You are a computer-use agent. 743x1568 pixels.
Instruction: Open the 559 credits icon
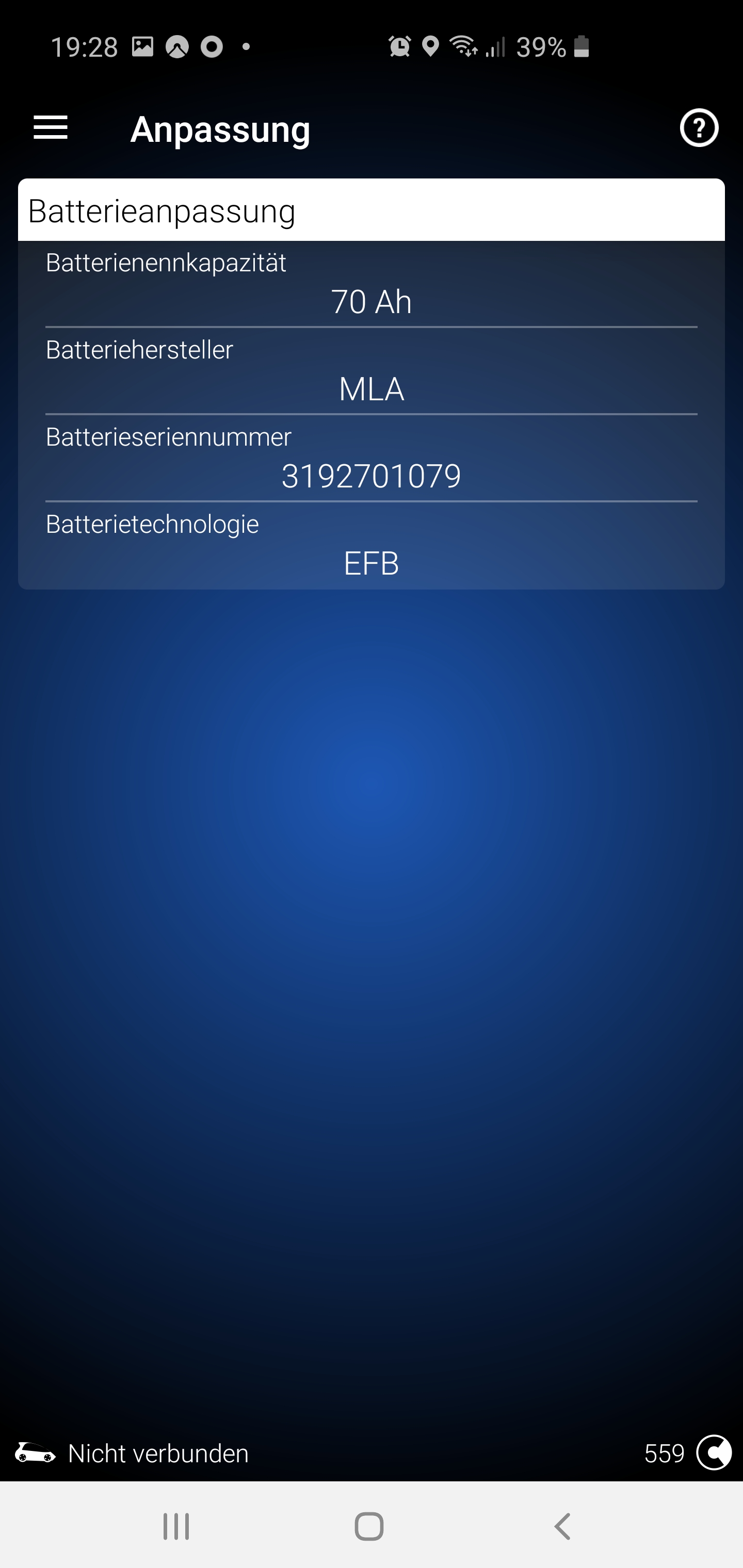[713, 1453]
